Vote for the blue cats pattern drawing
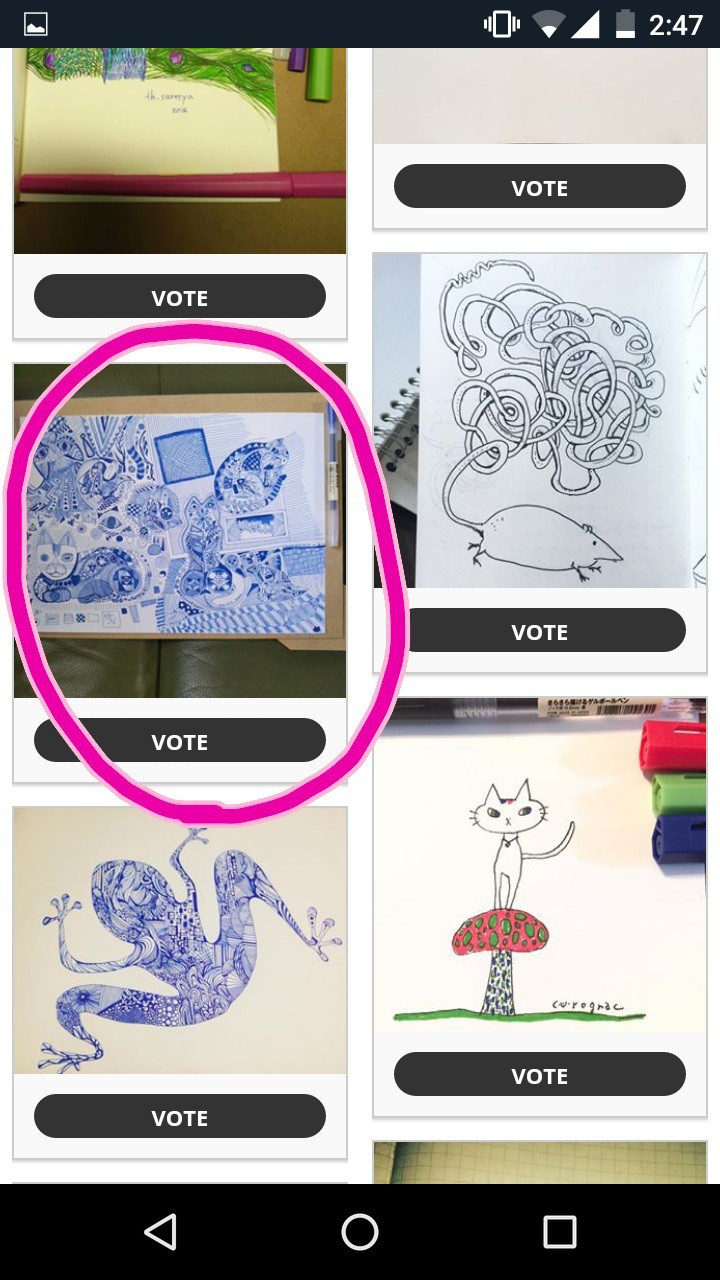This screenshot has width=720, height=1280. click(180, 741)
